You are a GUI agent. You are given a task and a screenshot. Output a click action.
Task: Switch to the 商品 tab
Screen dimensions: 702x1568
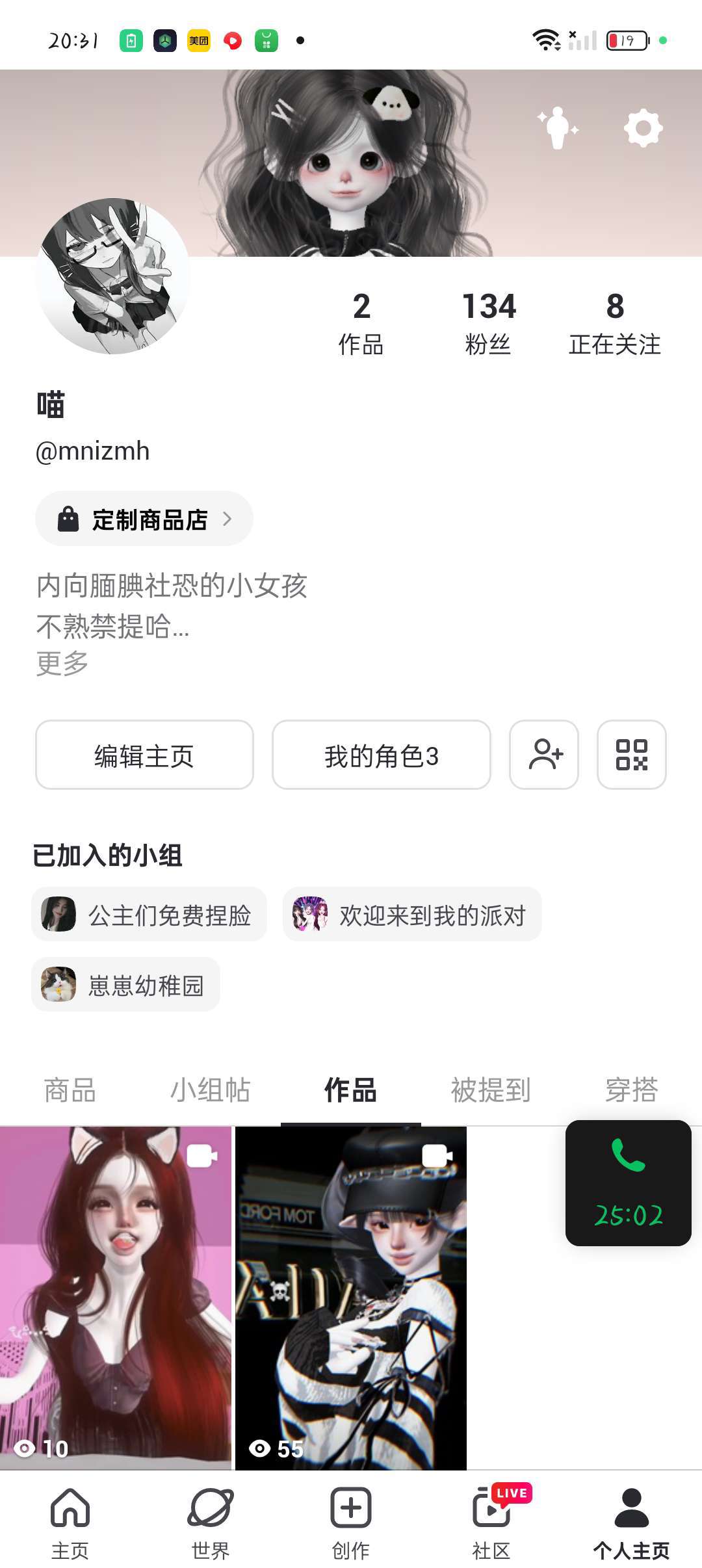(70, 1090)
